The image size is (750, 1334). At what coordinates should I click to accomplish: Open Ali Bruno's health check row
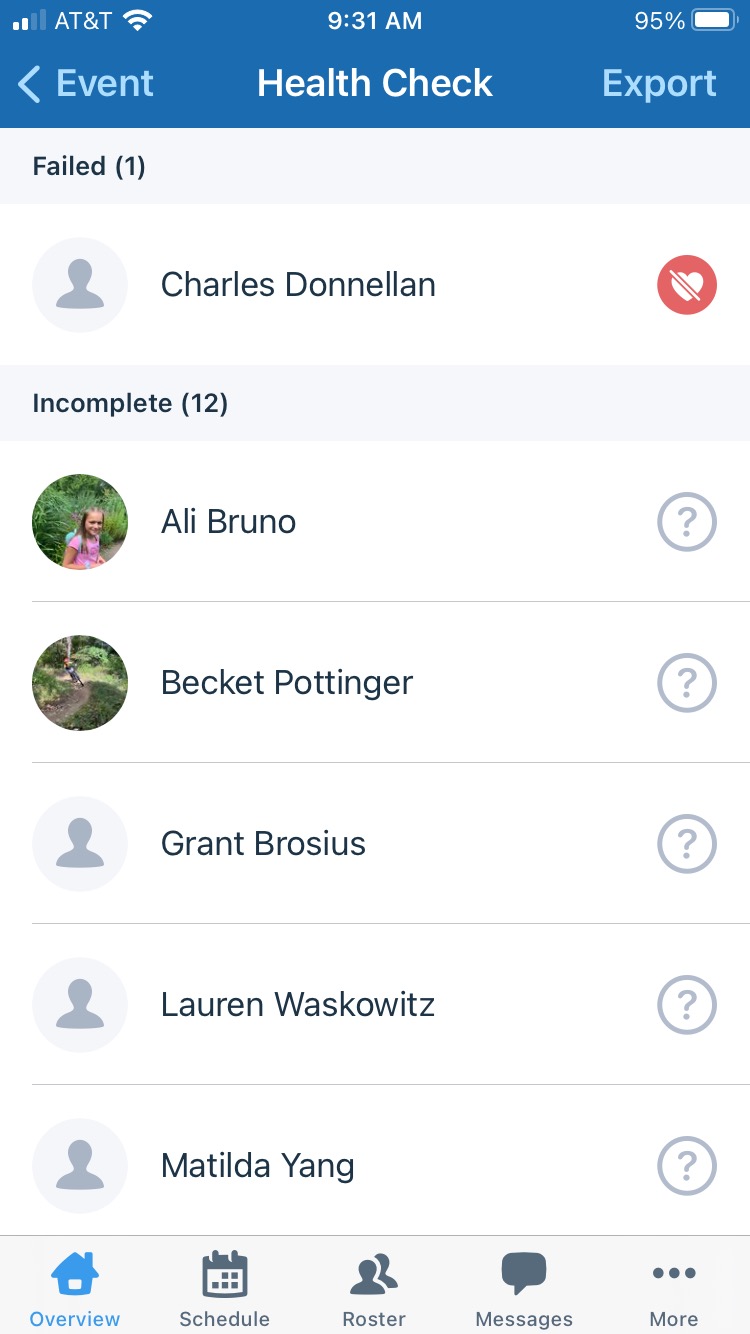click(x=375, y=522)
